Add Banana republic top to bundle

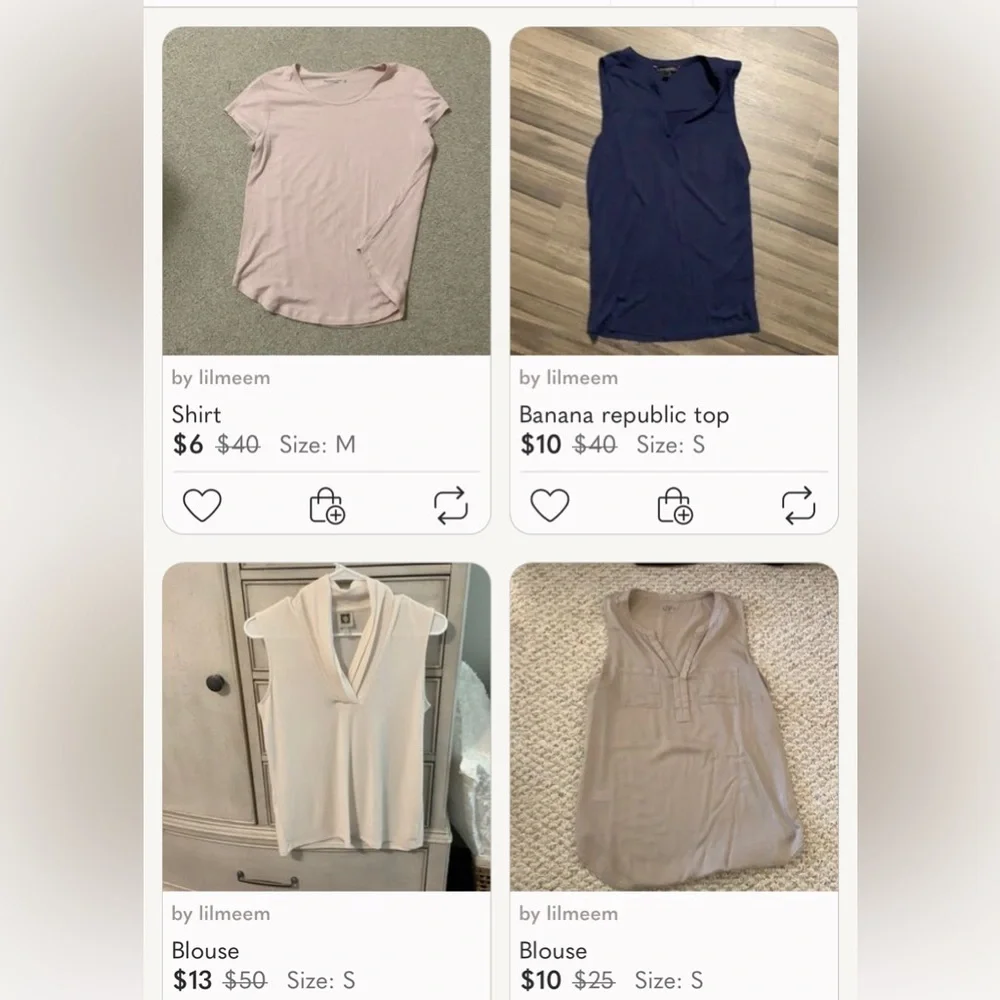[675, 505]
